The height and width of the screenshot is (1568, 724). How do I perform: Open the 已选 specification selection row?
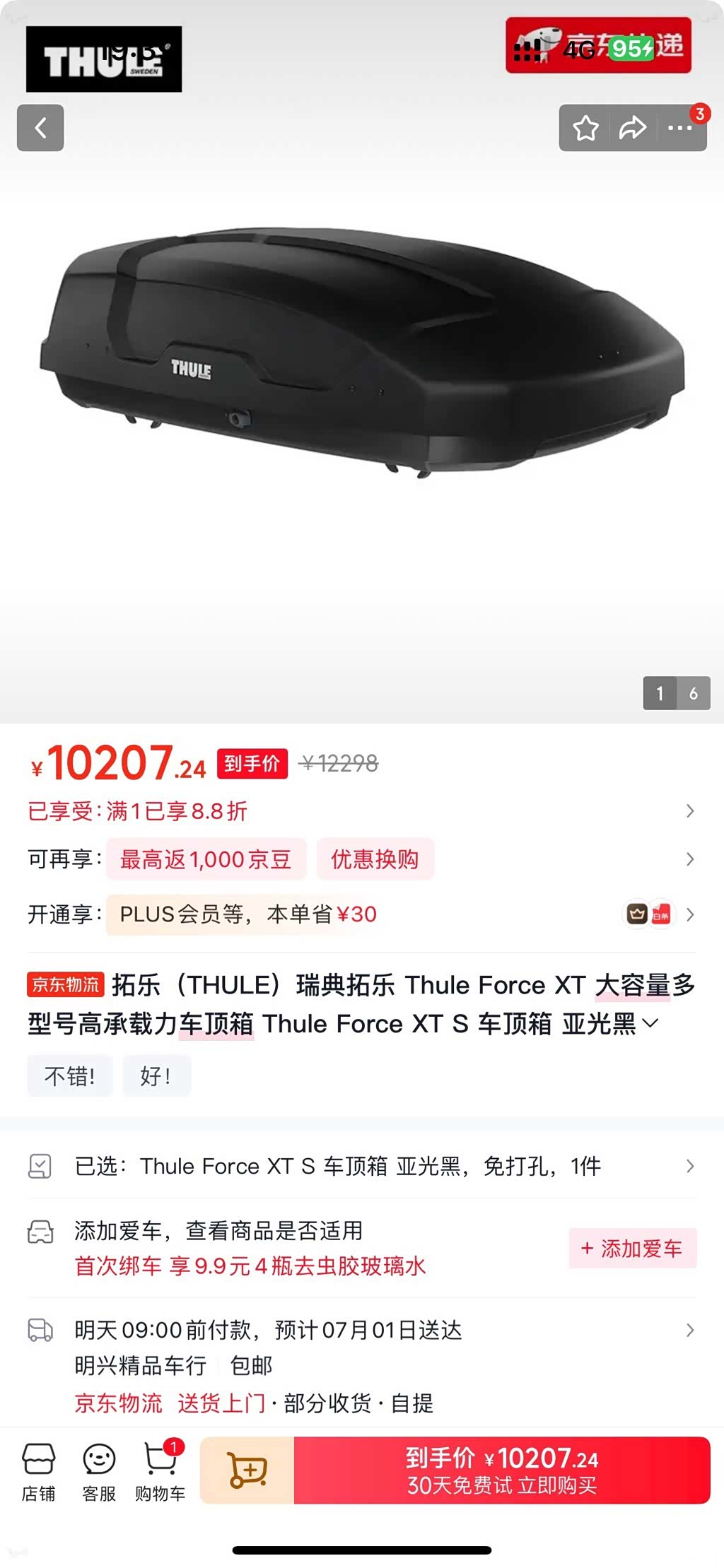361,1166
